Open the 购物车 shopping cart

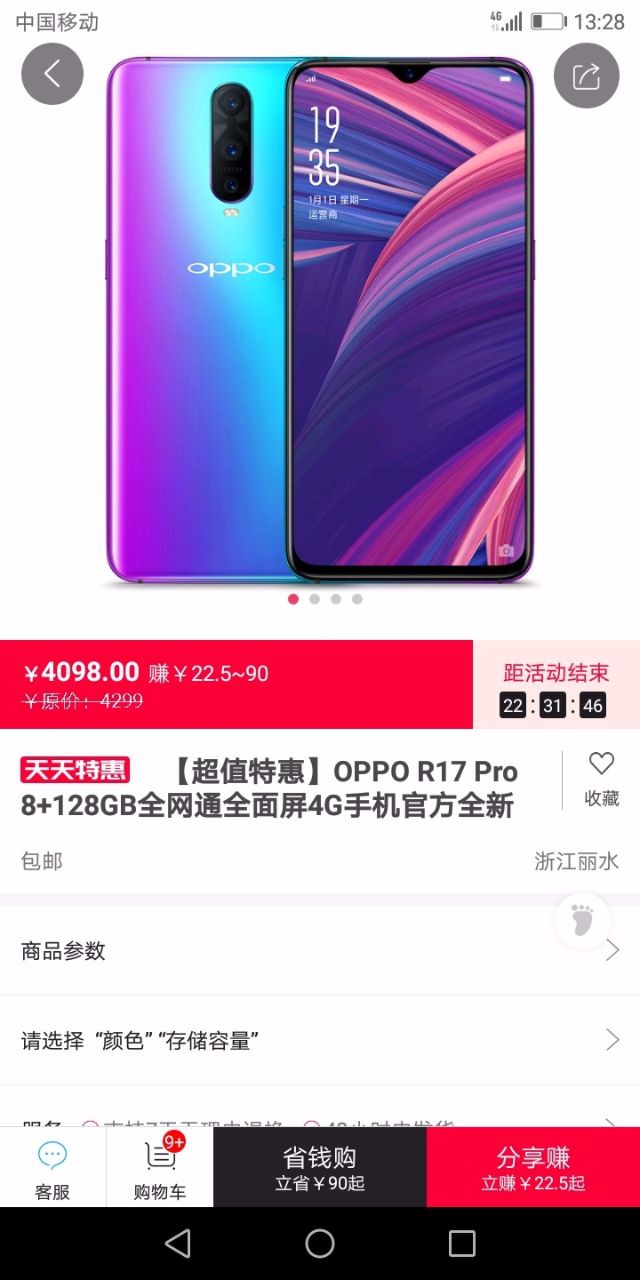tap(160, 1168)
